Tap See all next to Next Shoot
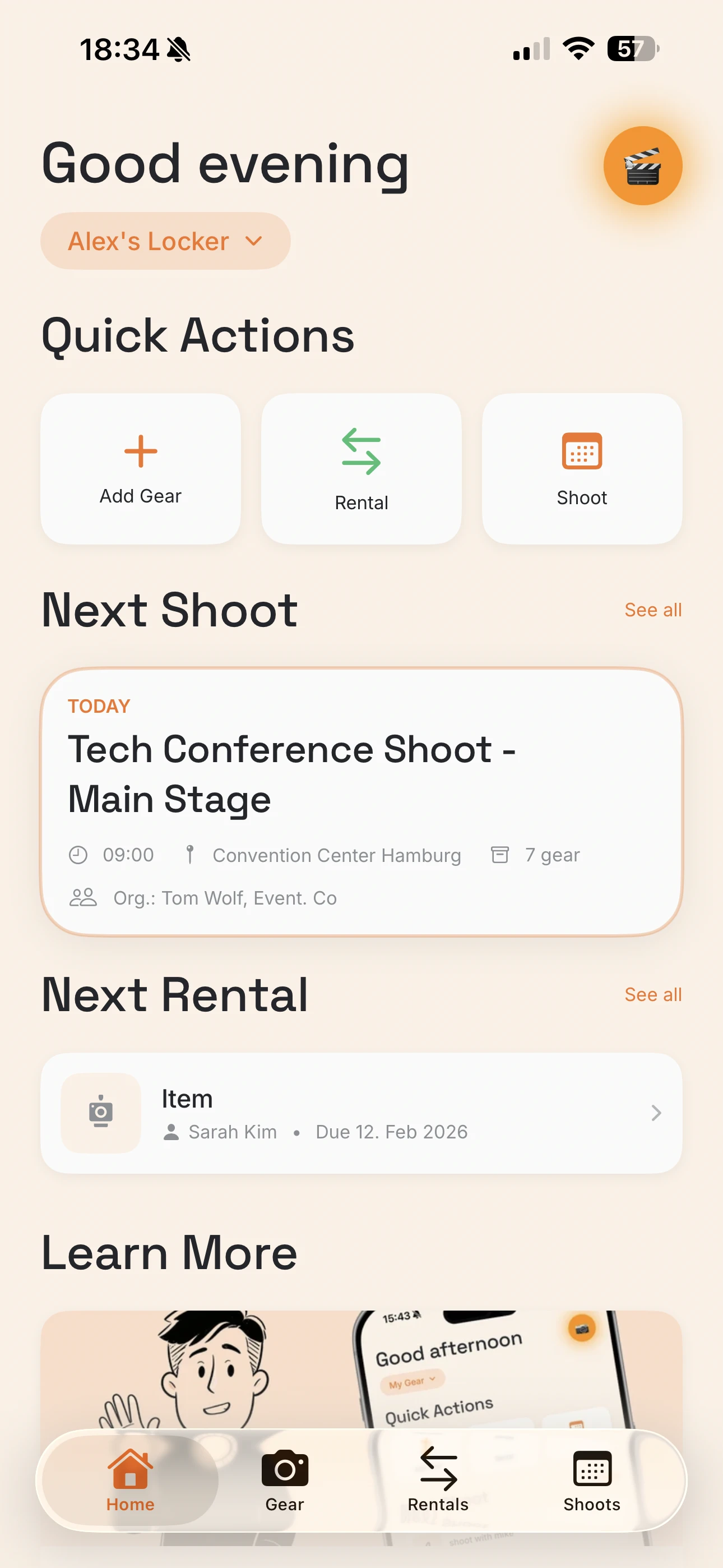The height and width of the screenshot is (1568, 723). coord(652,609)
